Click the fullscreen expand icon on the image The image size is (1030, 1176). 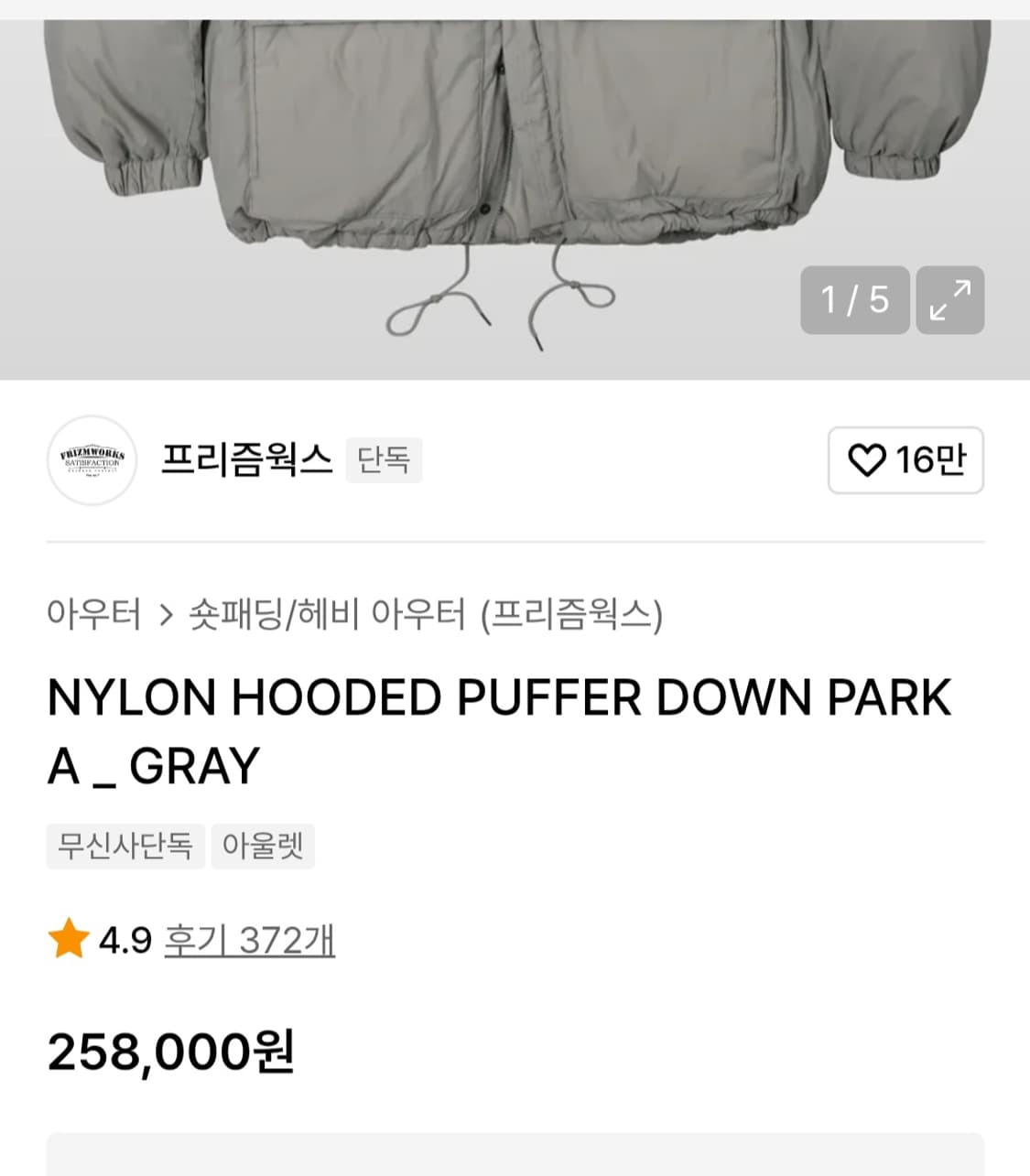951,301
